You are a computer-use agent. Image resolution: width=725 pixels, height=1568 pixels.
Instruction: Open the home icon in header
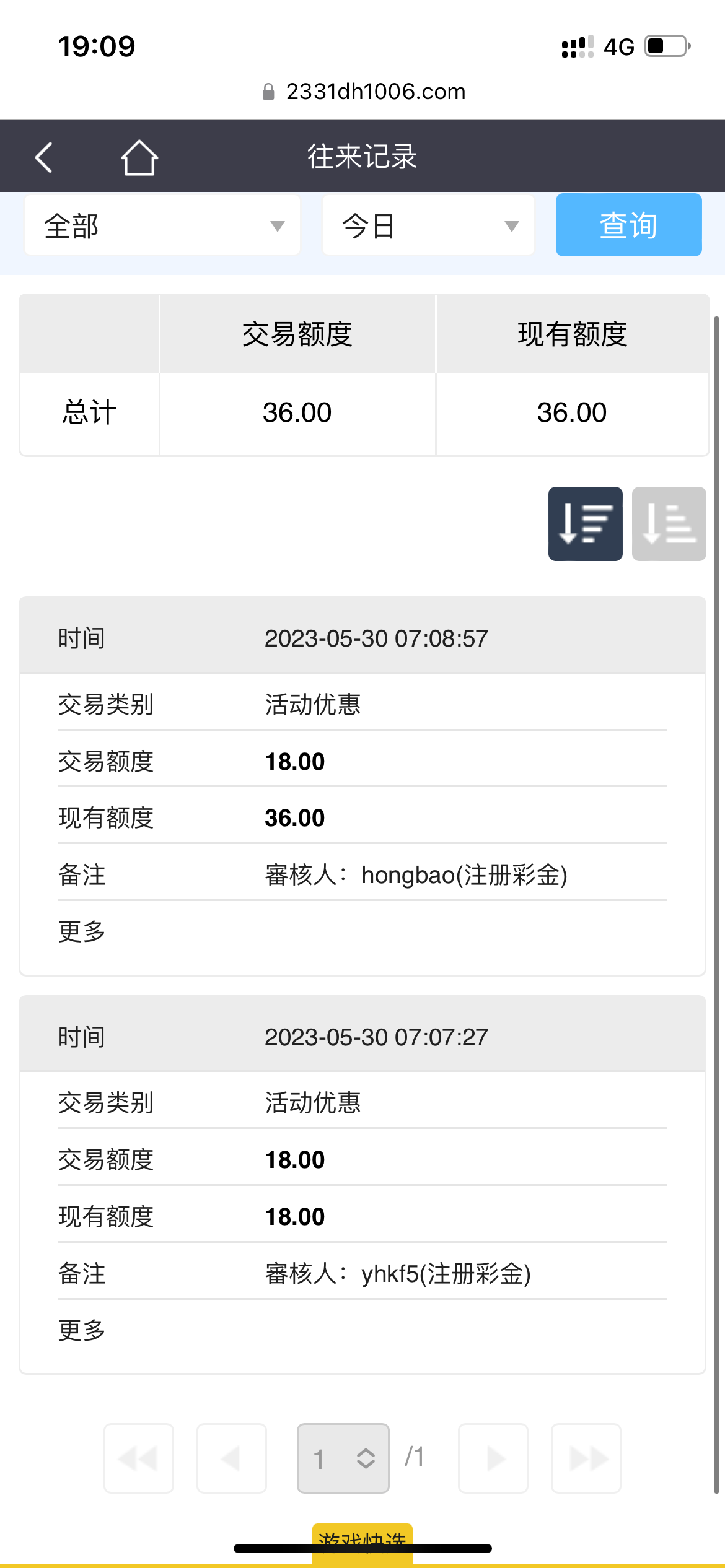point(139,157)
